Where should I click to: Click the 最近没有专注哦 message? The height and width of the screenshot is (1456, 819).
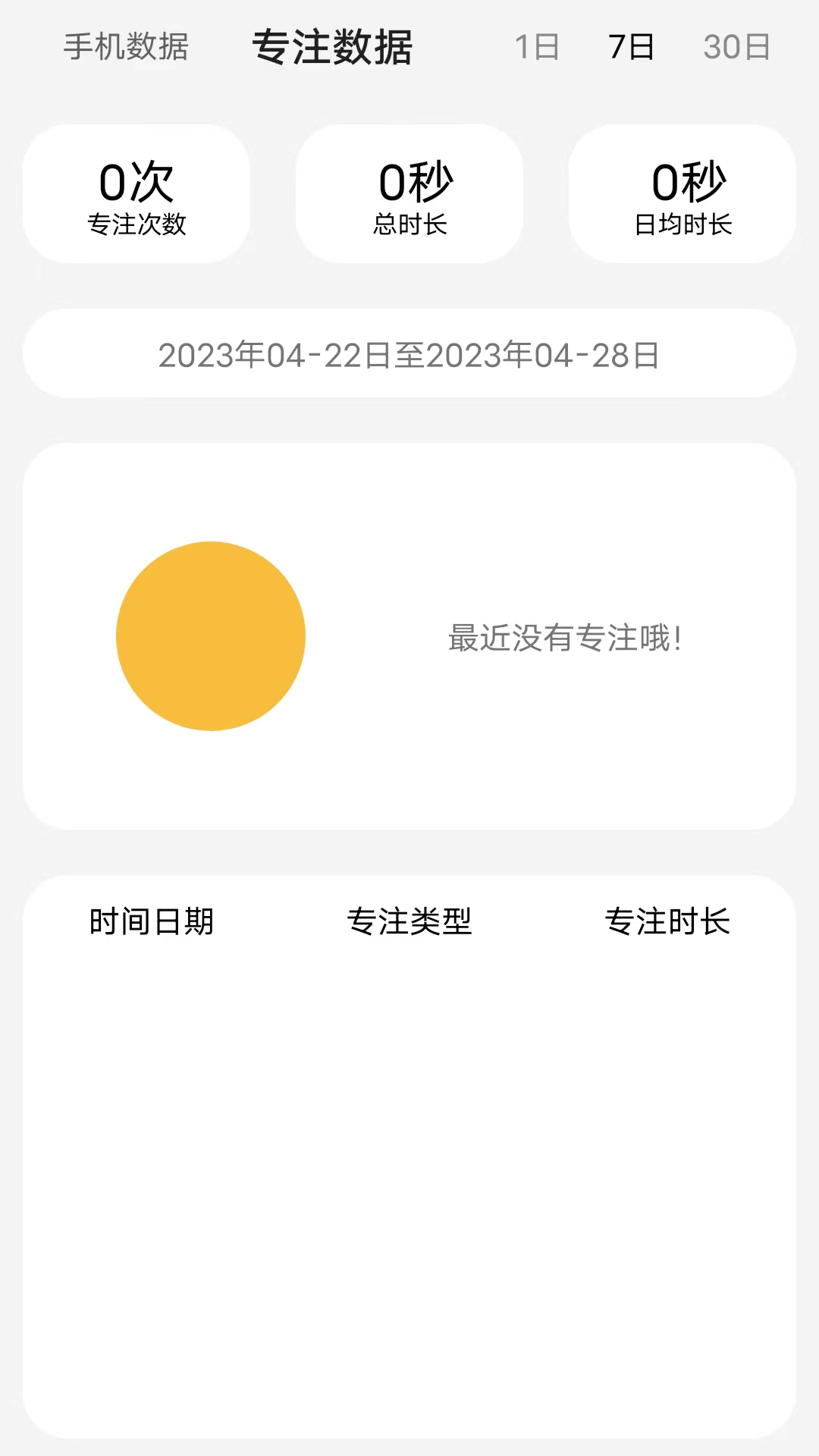(564, 639)
